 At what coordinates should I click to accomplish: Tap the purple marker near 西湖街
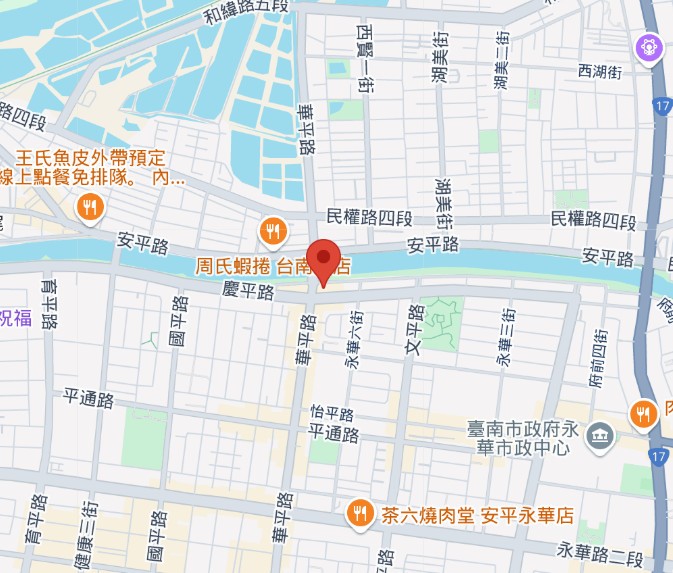[x=650, y=47]
